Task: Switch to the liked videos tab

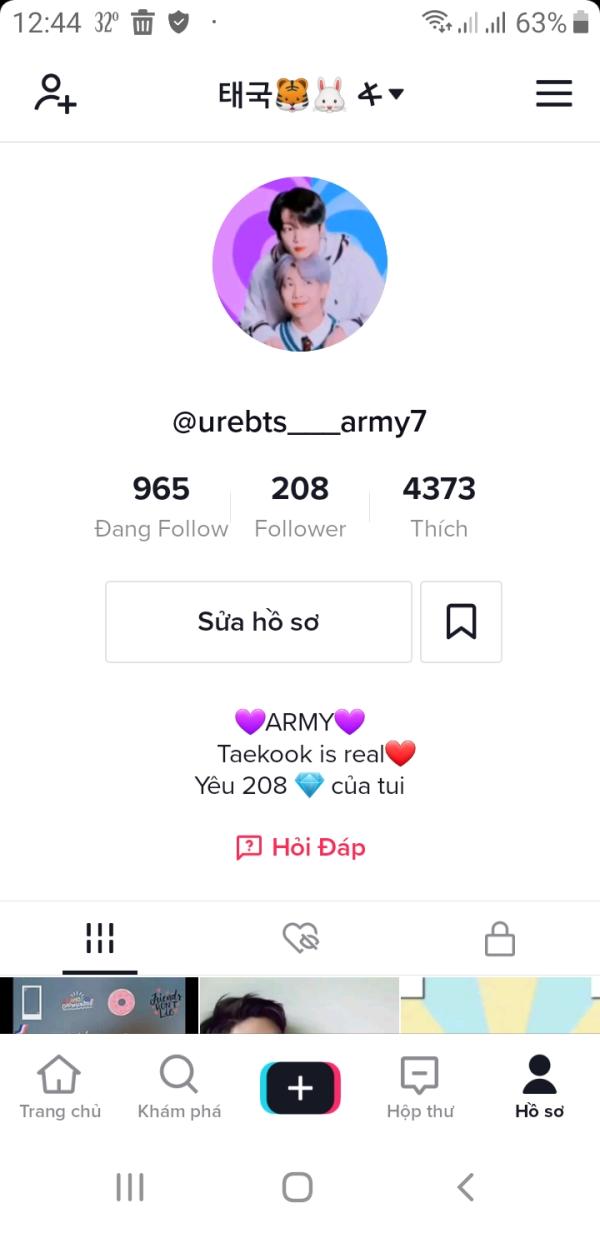Action: click(x=300, y=938)
